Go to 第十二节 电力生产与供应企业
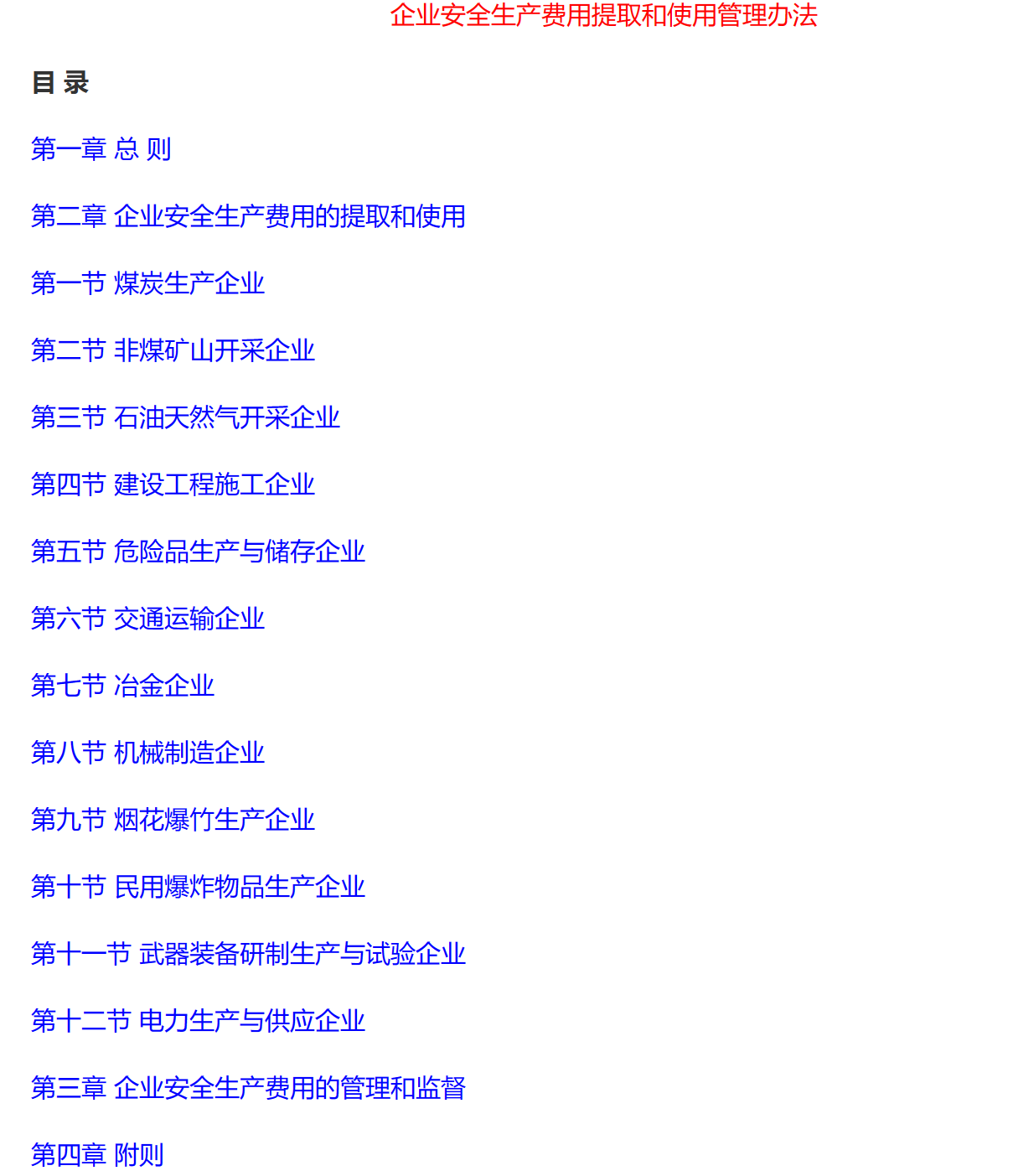Screen dimensions: 1013x1176 click(x=198, y=1021)
